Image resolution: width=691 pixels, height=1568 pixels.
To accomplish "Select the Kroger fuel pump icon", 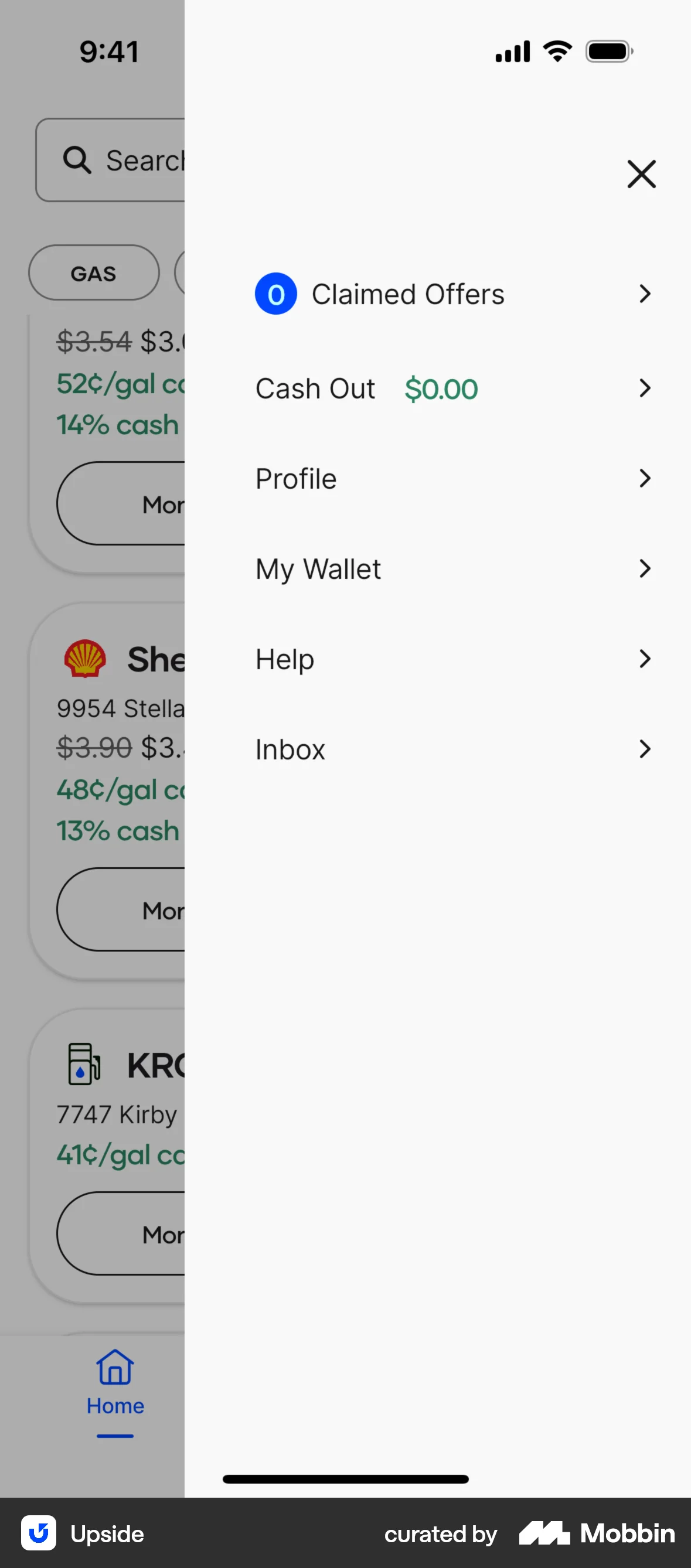I will point(84,1066).
